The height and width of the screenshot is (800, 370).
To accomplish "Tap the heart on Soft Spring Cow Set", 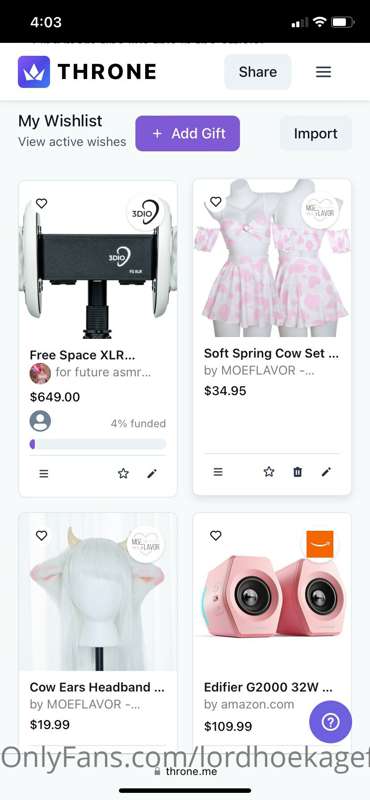I will [216, 202].
